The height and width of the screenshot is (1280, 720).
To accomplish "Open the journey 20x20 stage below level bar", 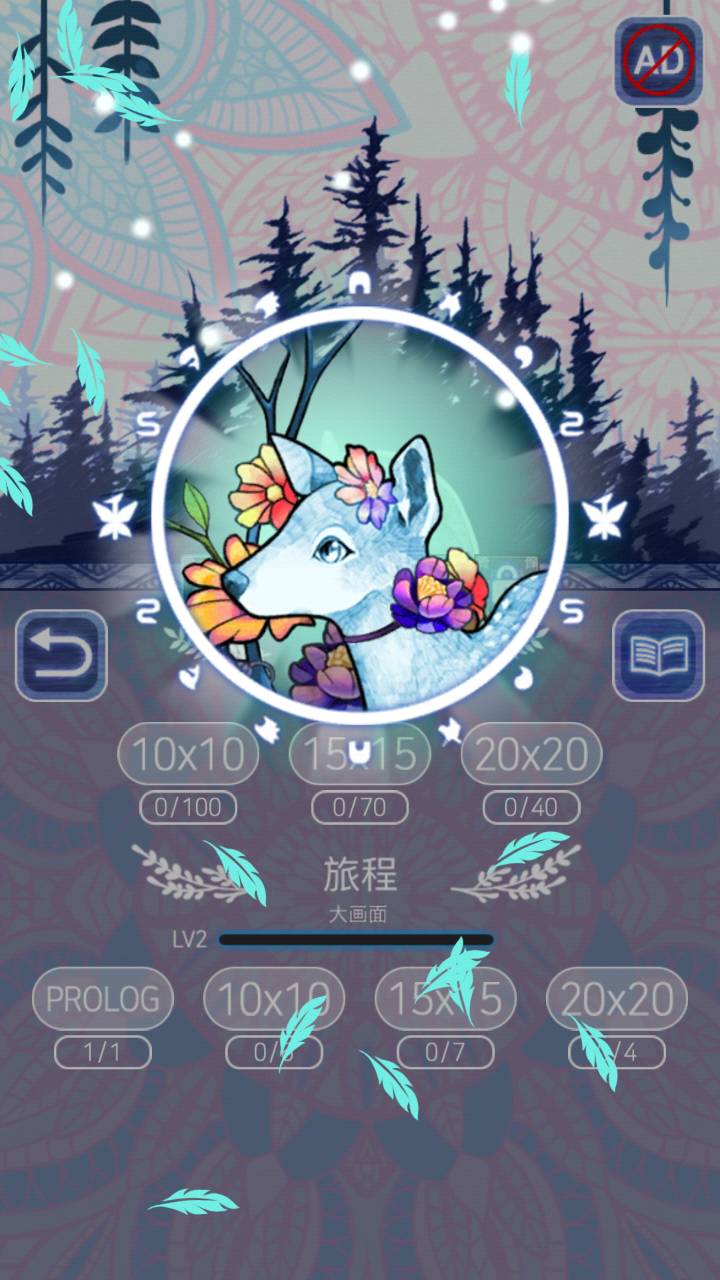I will [x=616, y=998].
